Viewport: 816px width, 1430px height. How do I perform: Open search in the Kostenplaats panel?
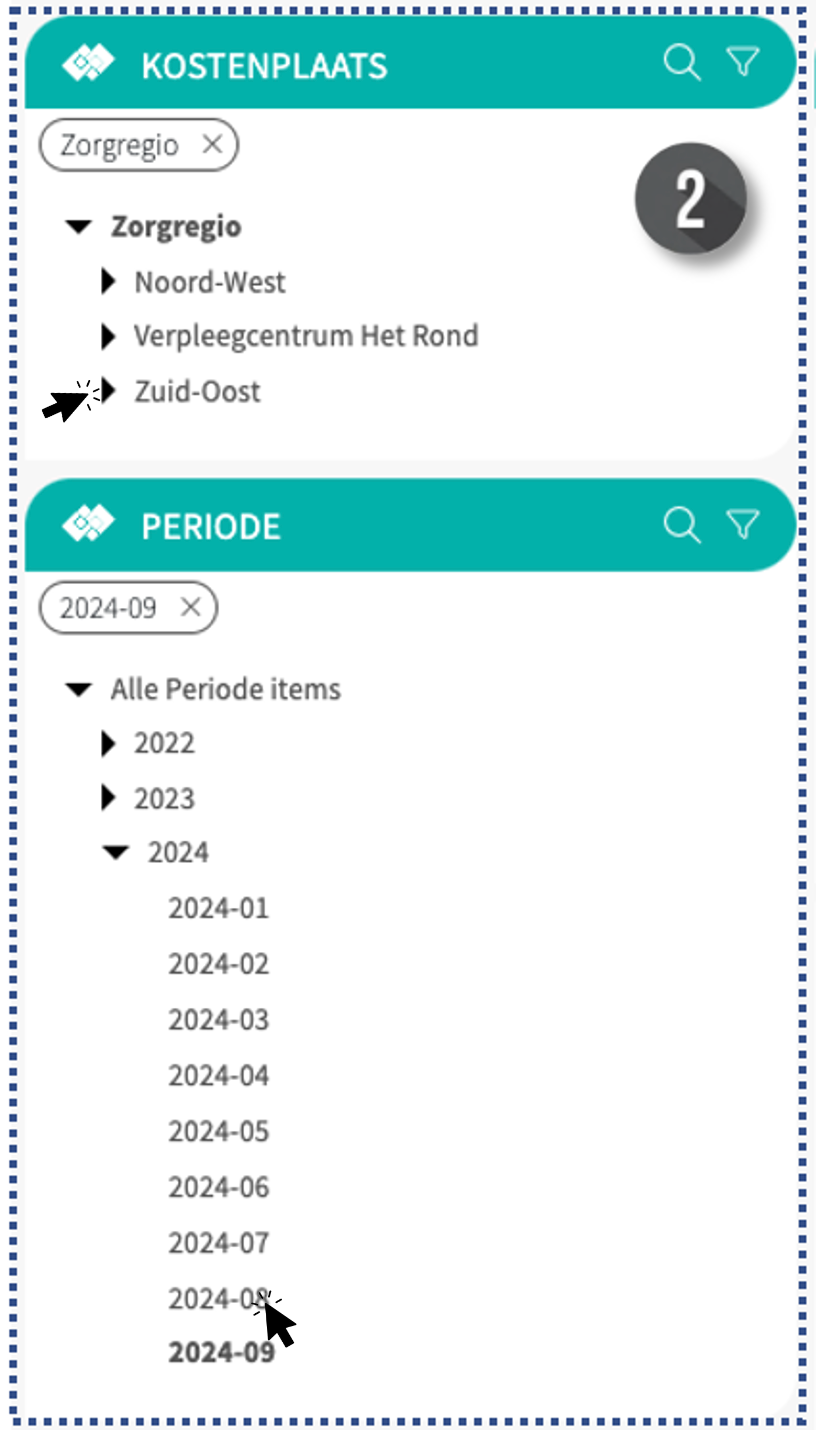(x=681, y=63)
